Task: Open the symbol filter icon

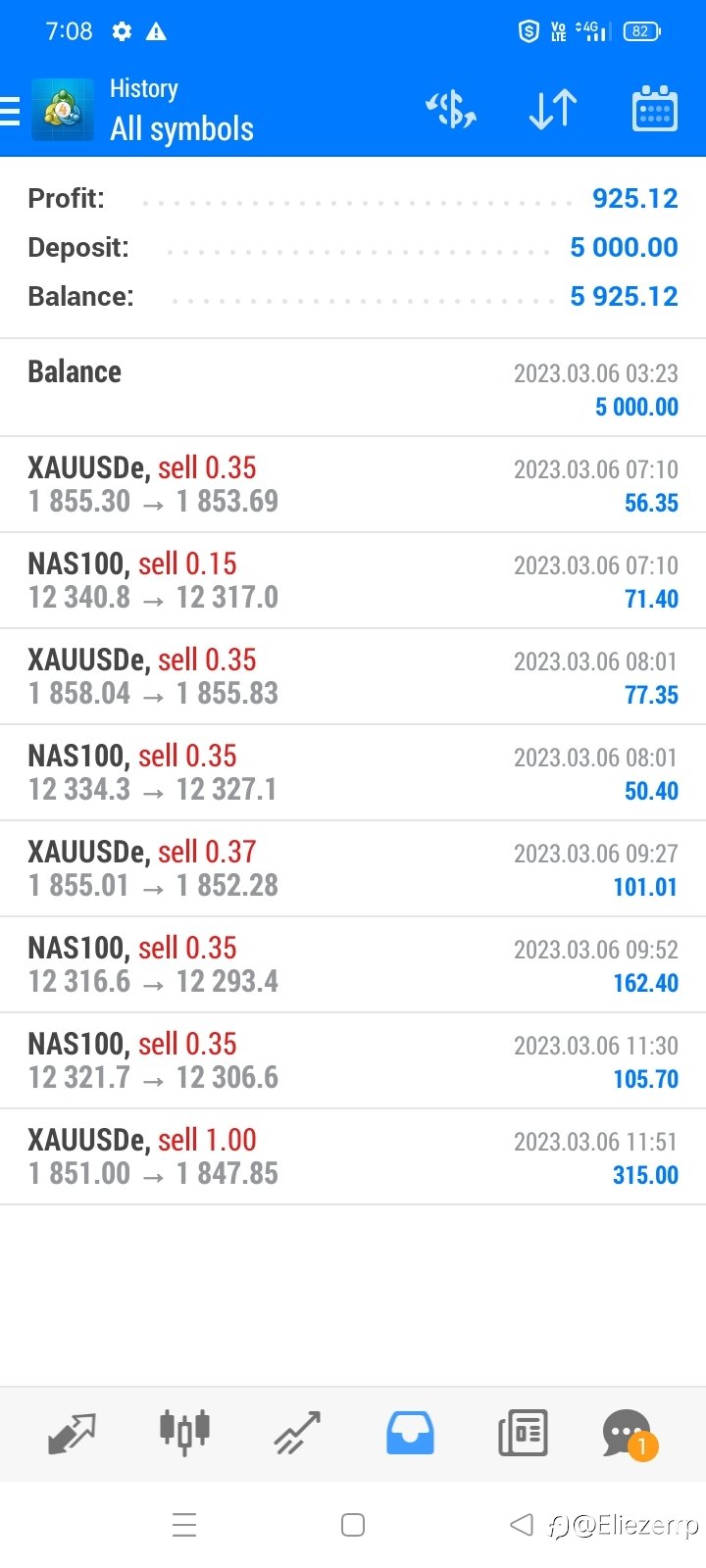Action: click(450, 109)
